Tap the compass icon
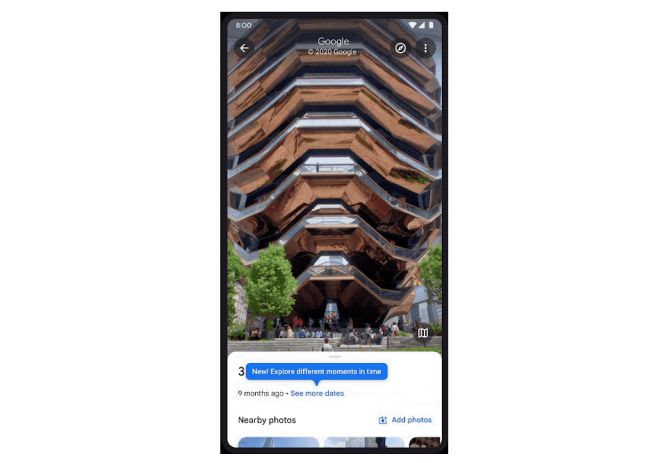The width and height of the screenshot is (649, 463). (400, 48)
